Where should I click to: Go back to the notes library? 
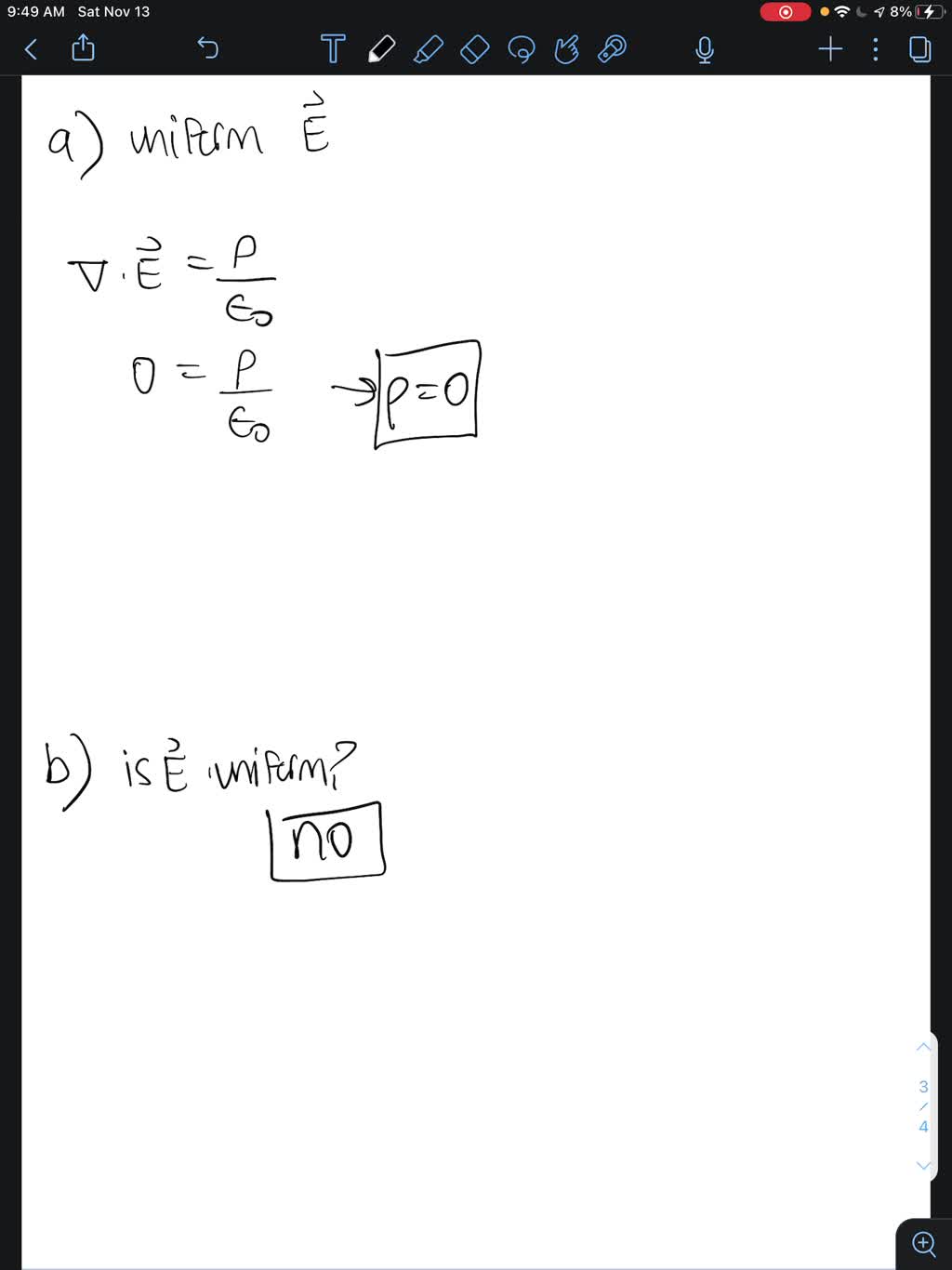31,48
